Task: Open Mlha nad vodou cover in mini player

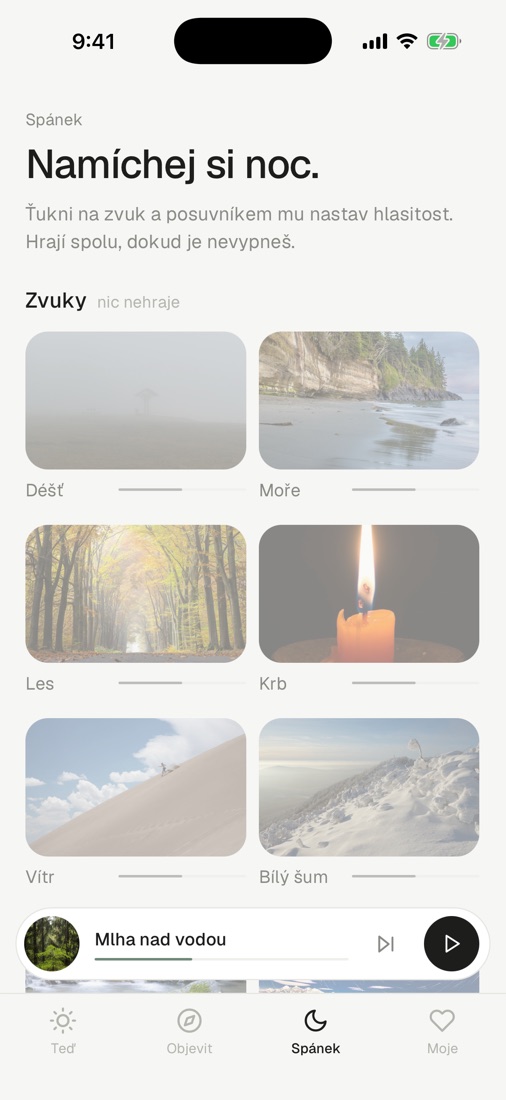Action: (52, 944)
